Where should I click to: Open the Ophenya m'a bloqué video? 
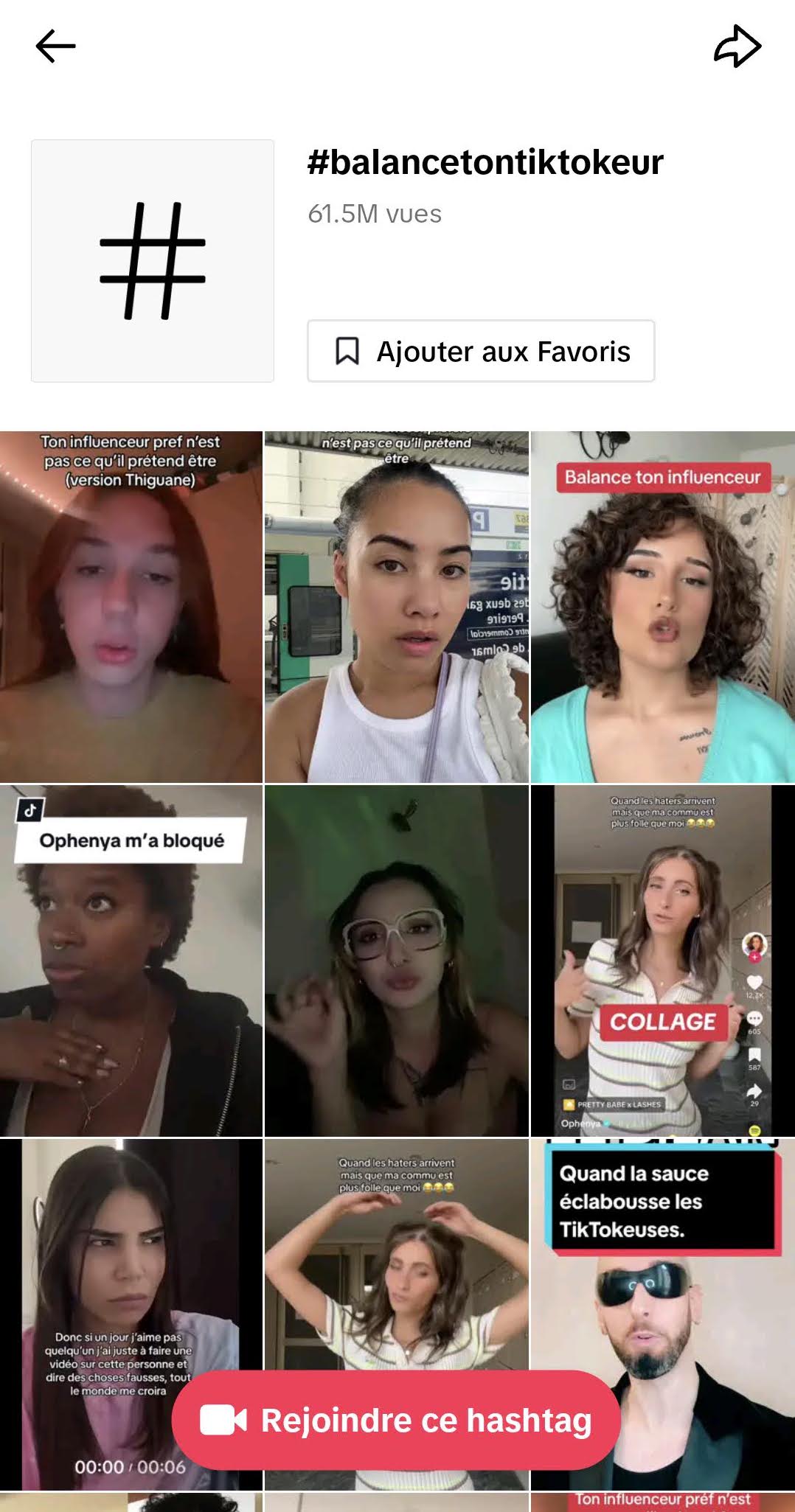click(x=131, y=961)
